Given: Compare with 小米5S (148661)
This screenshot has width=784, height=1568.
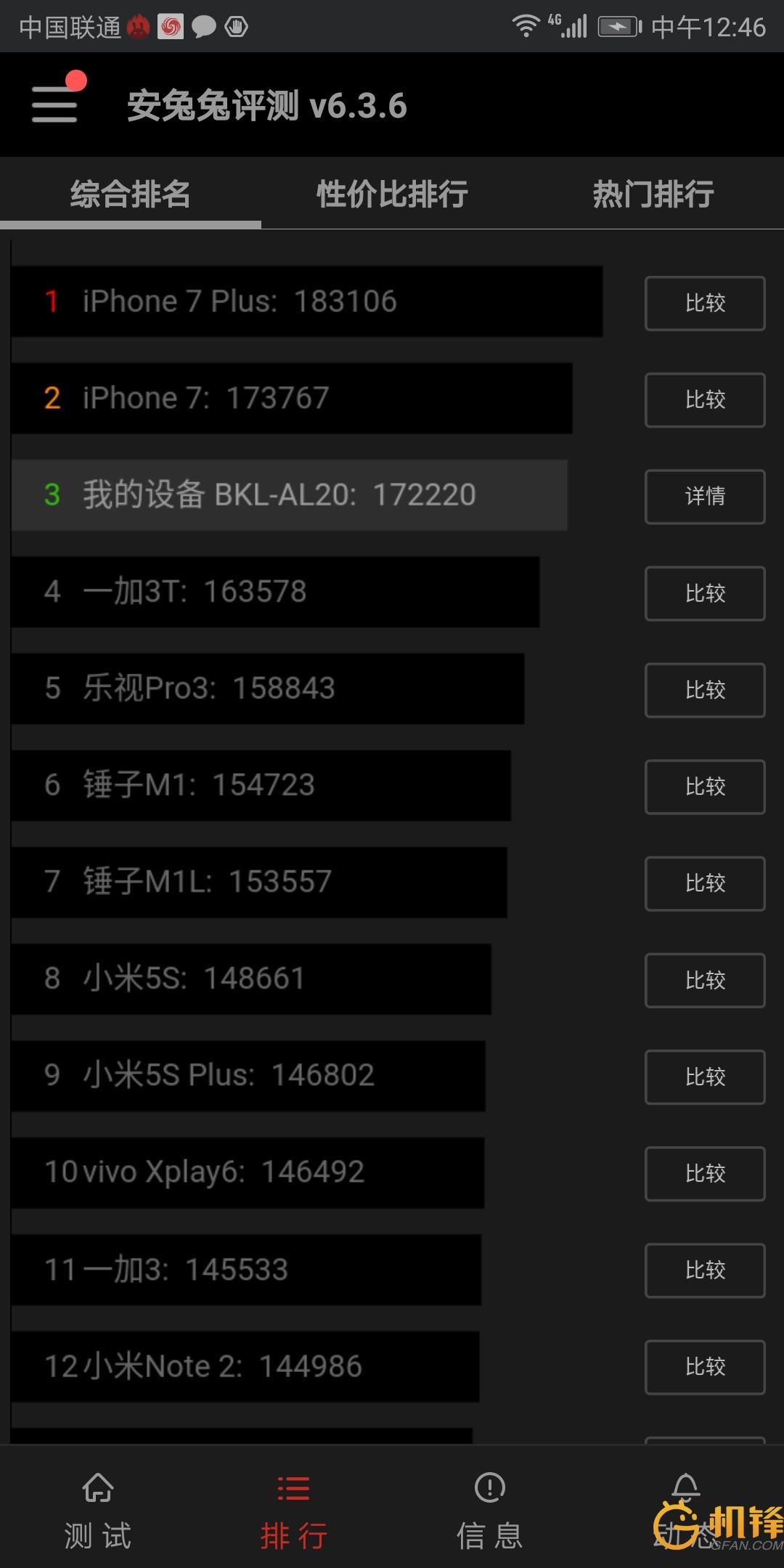Looking at the screenshot, I should tap(705, 981).
